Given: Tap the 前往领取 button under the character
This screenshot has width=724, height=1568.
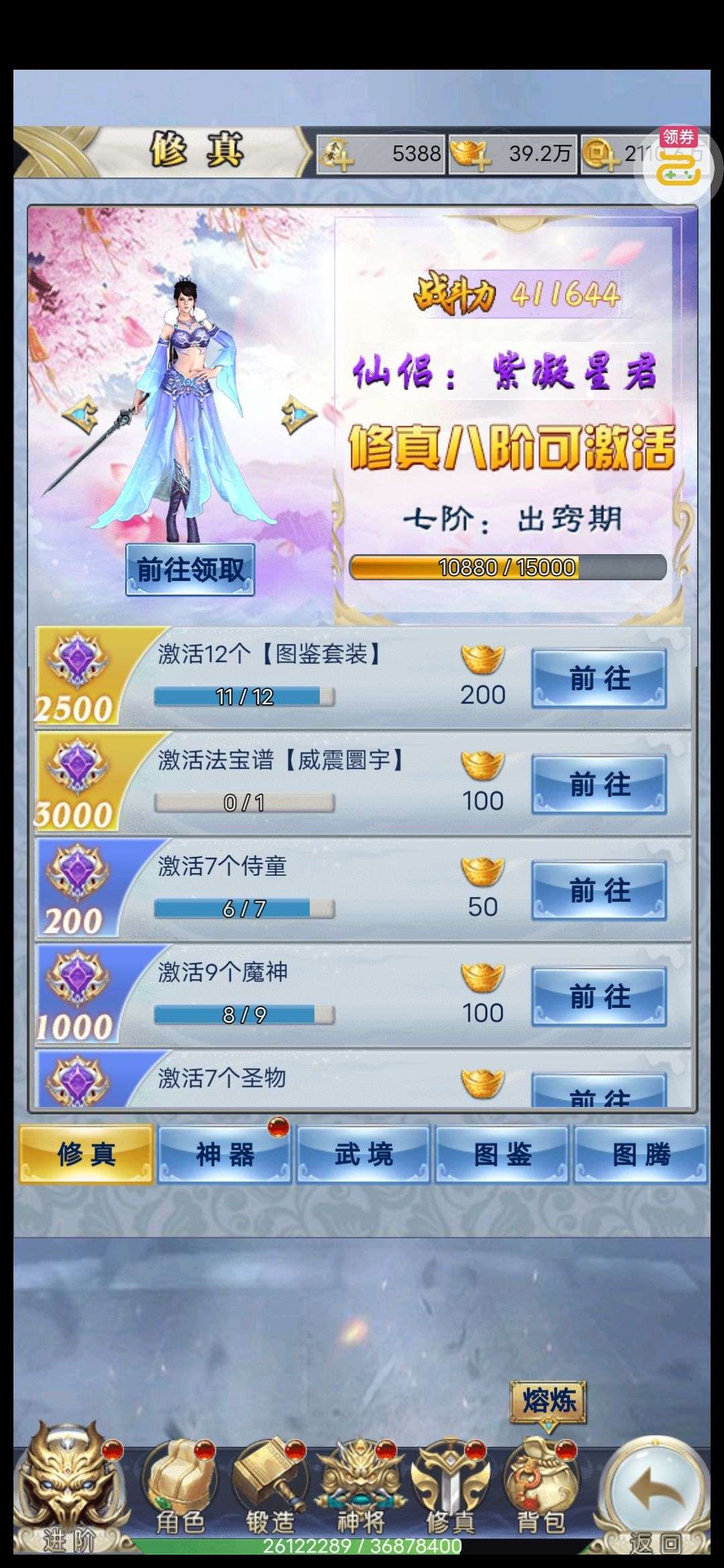Looking at the screenshot, I should pyautogui.click(x=190, y=570).
